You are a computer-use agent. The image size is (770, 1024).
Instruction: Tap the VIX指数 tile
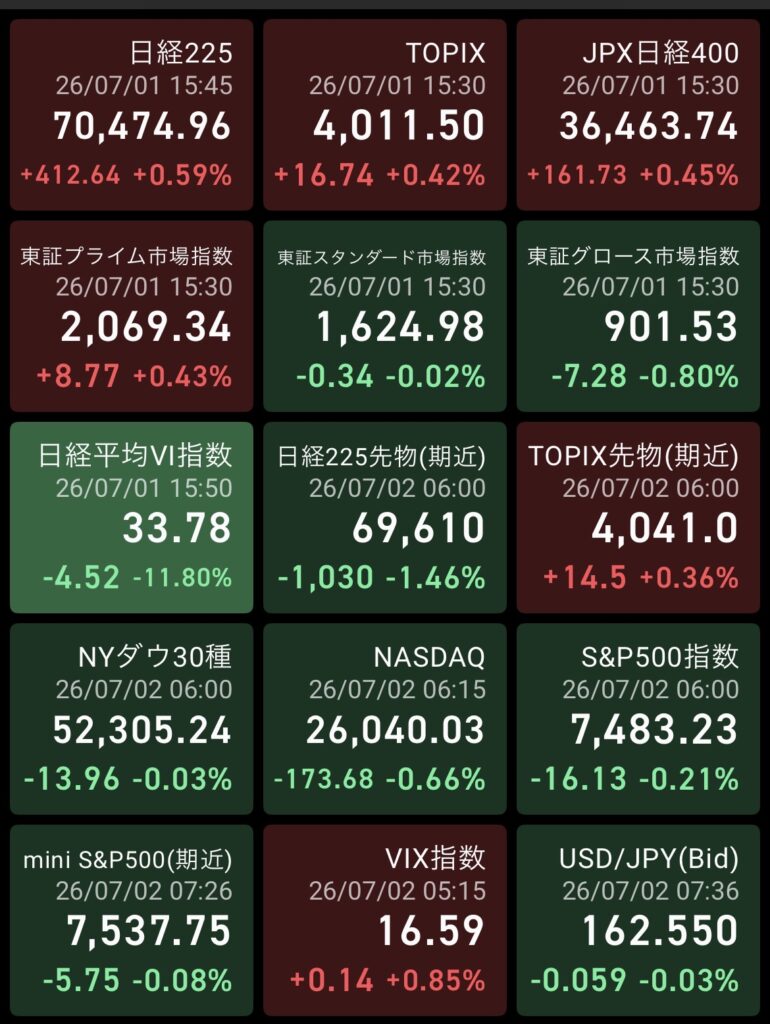pyautogui.click(x=385, y=920)
